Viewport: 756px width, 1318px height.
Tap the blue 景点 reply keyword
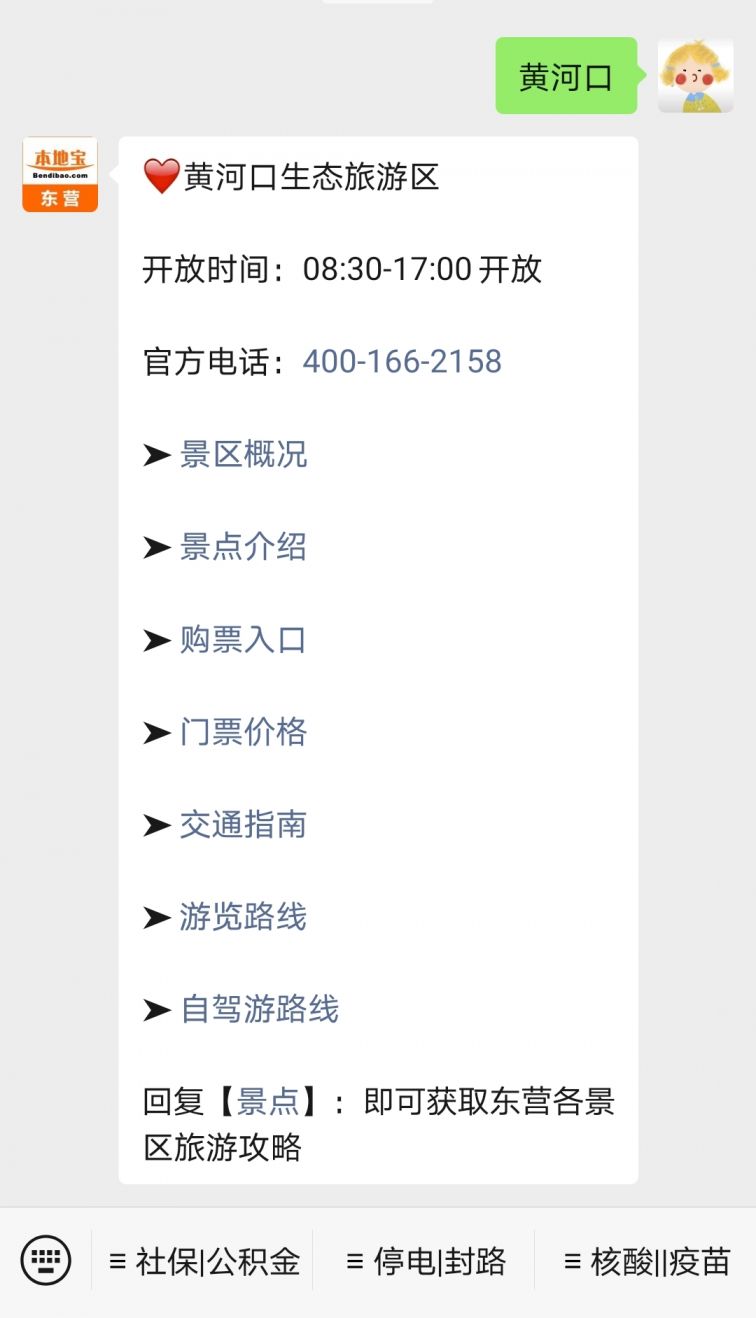click(268, 1101)
